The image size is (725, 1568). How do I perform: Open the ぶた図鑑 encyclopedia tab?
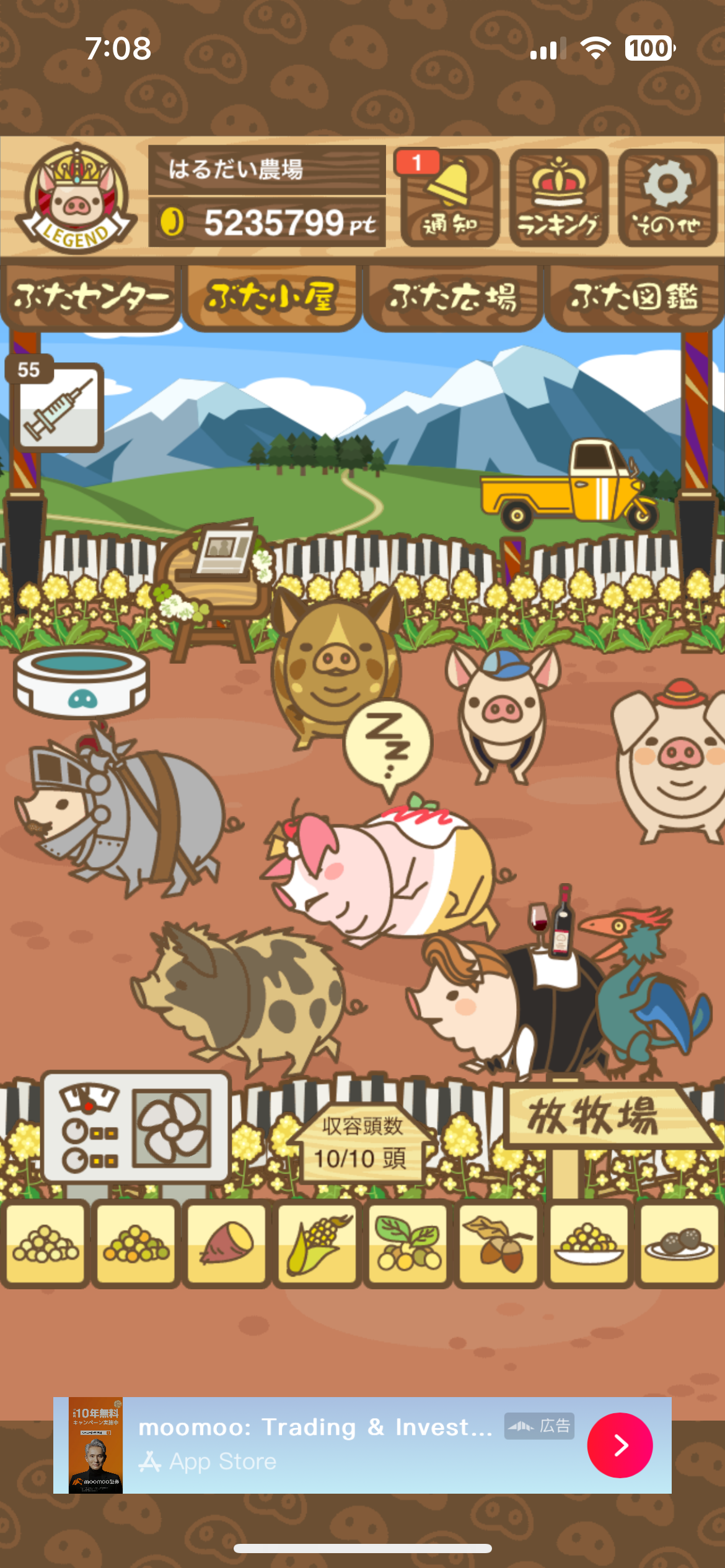(x=634, y=297)
